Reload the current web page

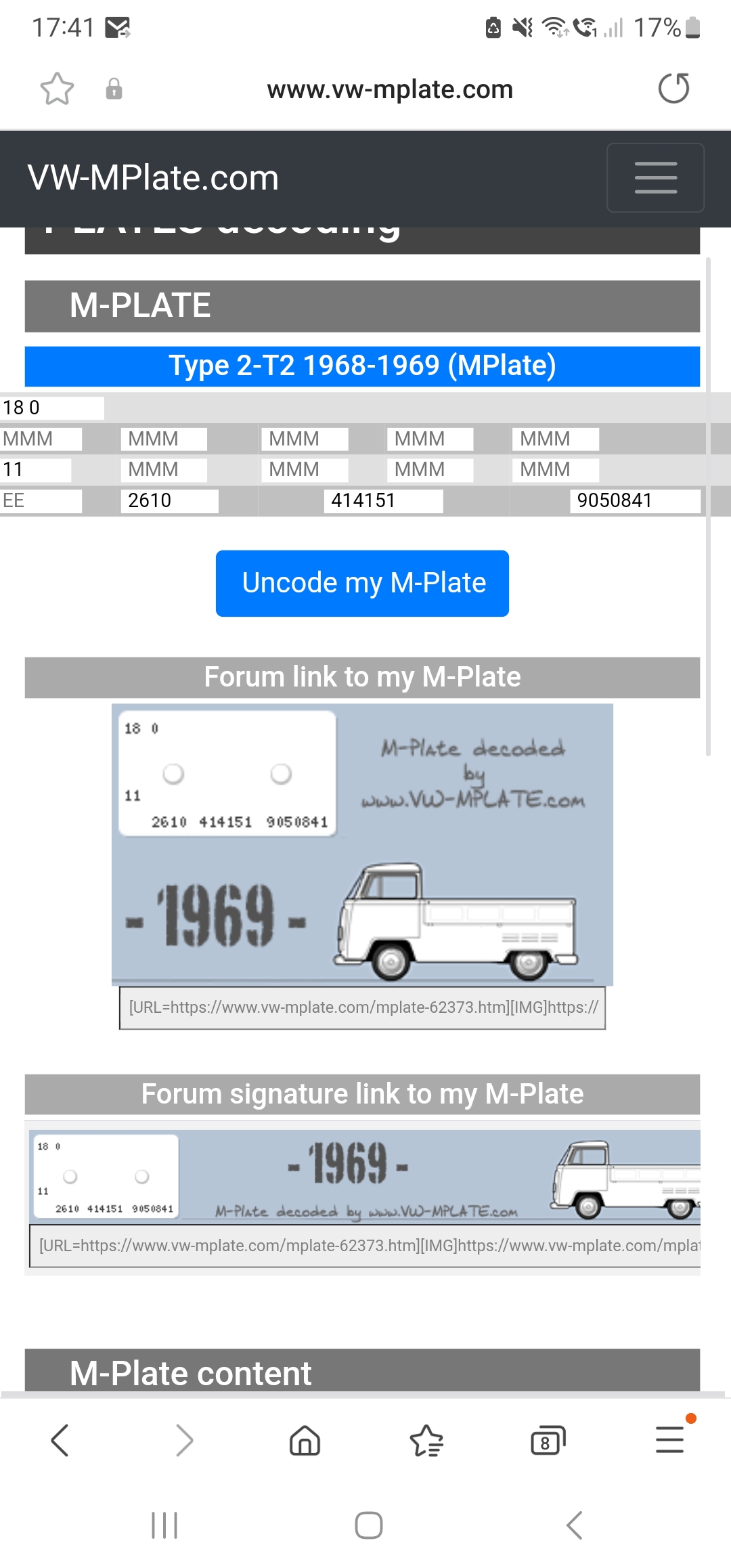tap(673, 89)
